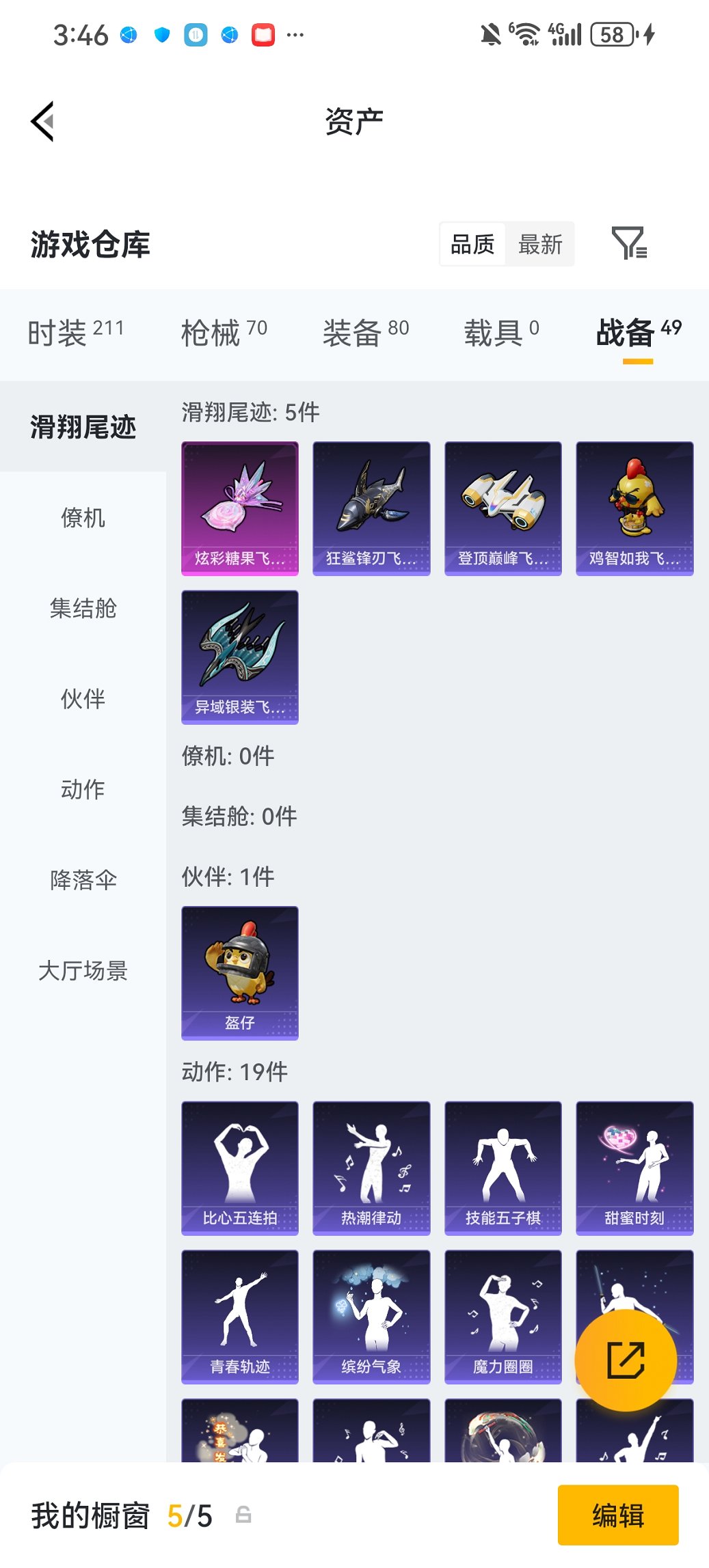
Task: Tap the lock icon beside 我的橱窗
Action: click(x=243, y=1514)
